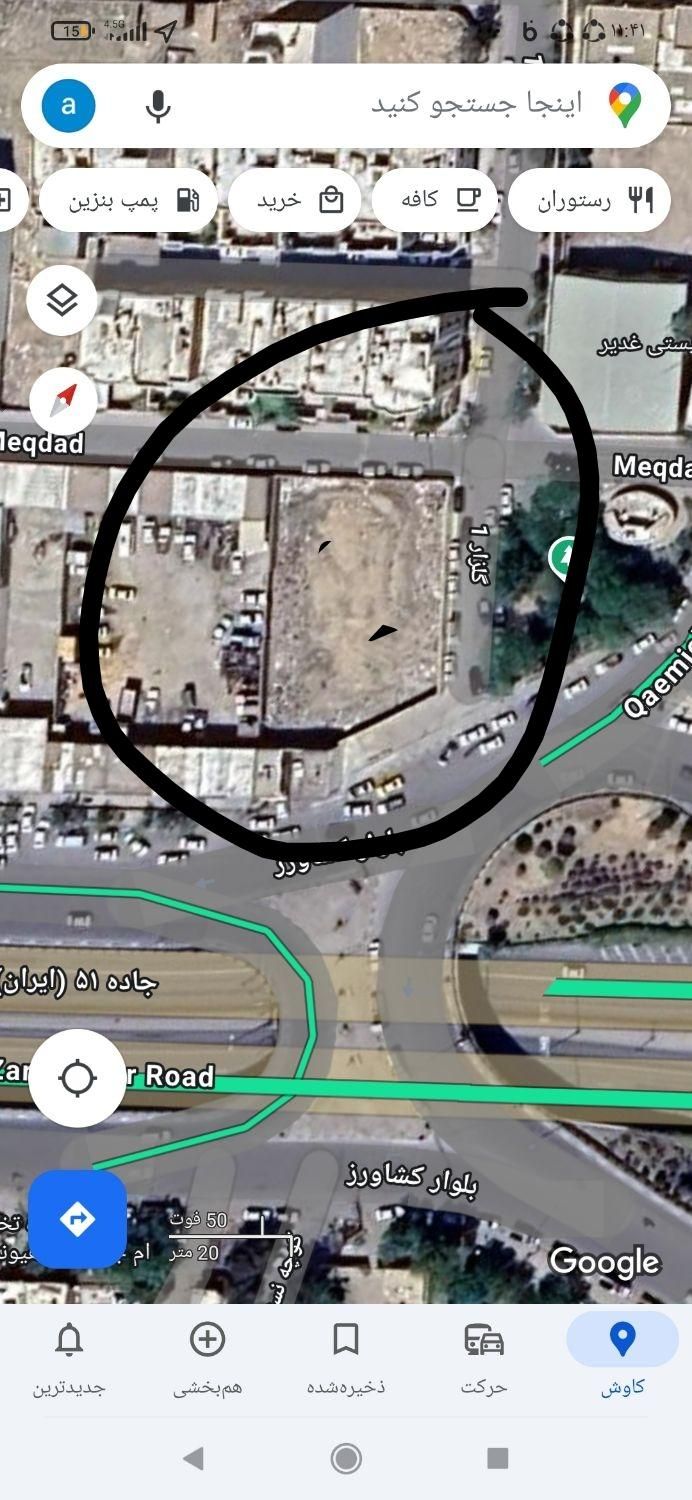Viewport: 692px width, 1500px height.
Task: Open directions with the blue arrow button
Action: (77, 1219)
